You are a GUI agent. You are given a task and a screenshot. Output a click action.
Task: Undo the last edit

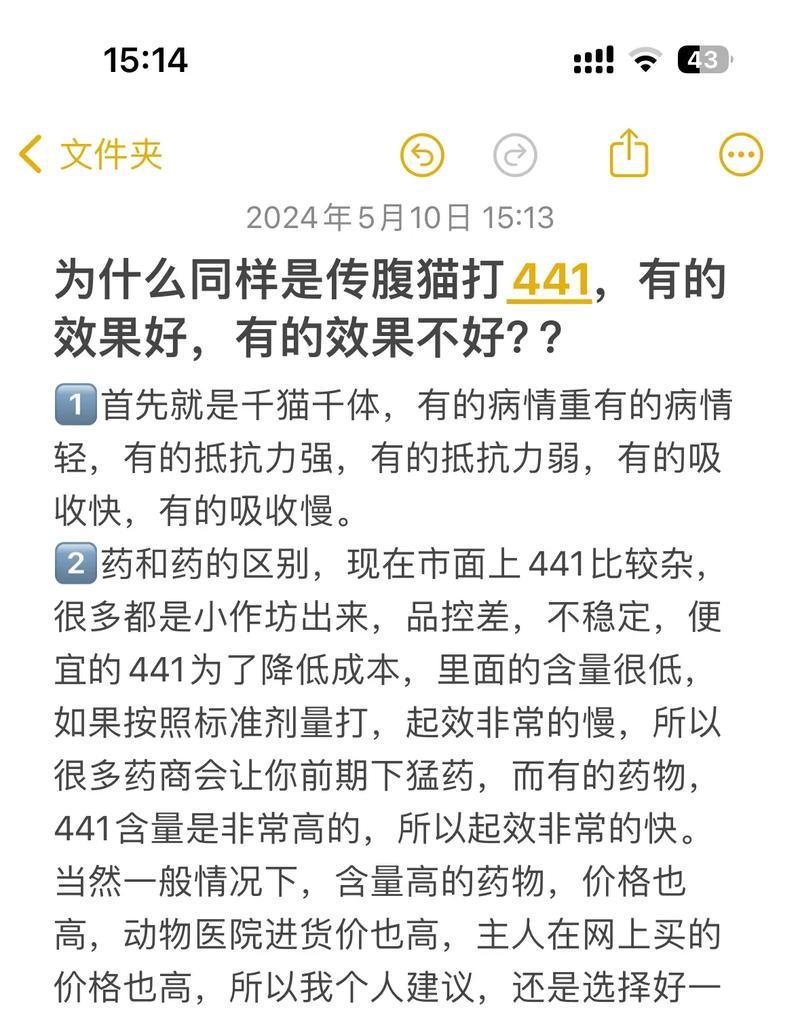pos(422,155)
